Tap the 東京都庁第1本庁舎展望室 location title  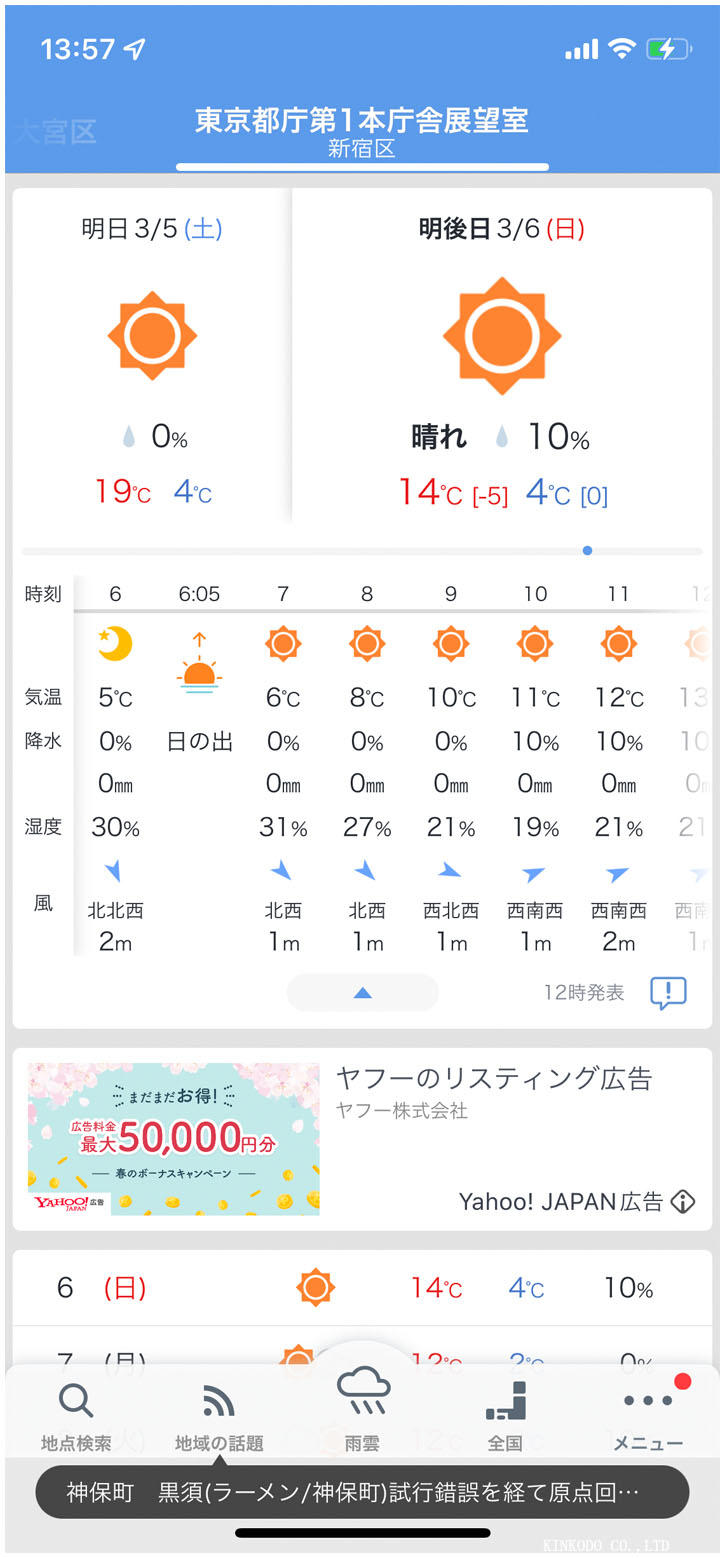363,120
